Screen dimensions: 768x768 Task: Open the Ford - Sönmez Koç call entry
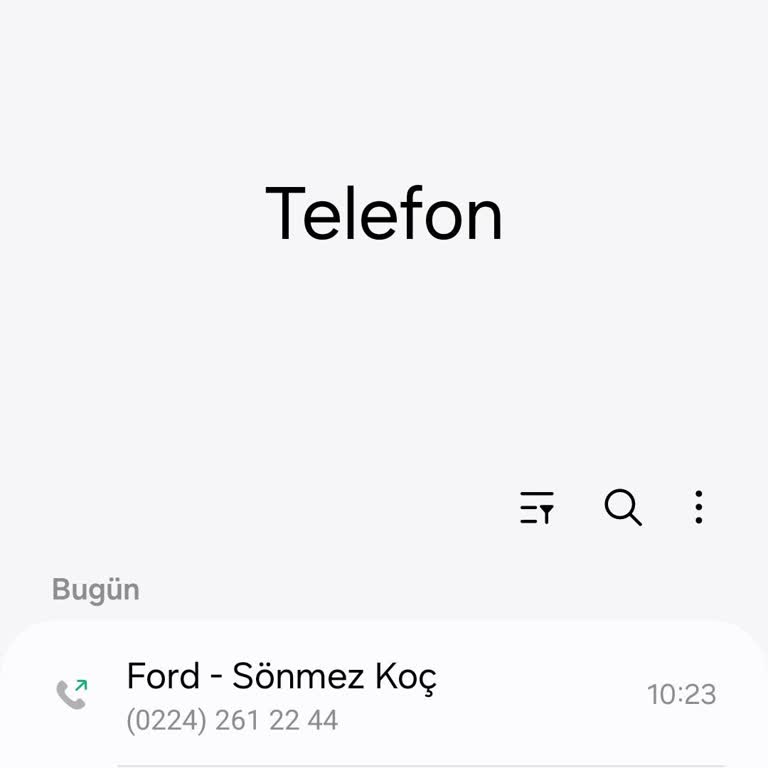383,694
